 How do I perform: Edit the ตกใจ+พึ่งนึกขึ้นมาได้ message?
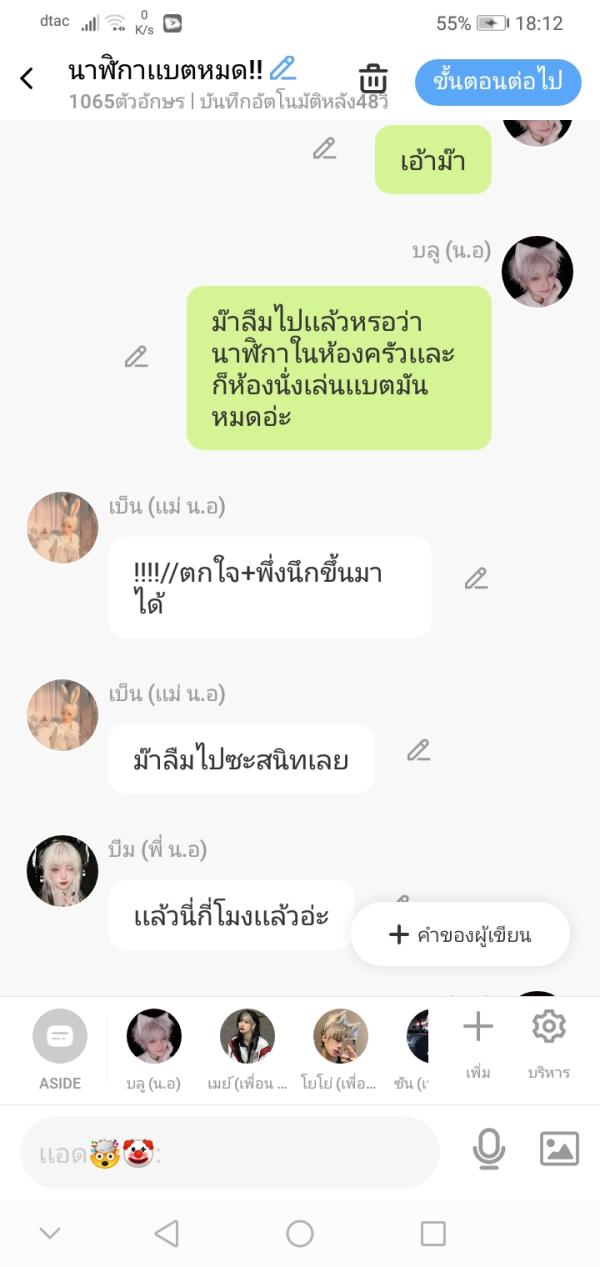[x=476, y=578]
